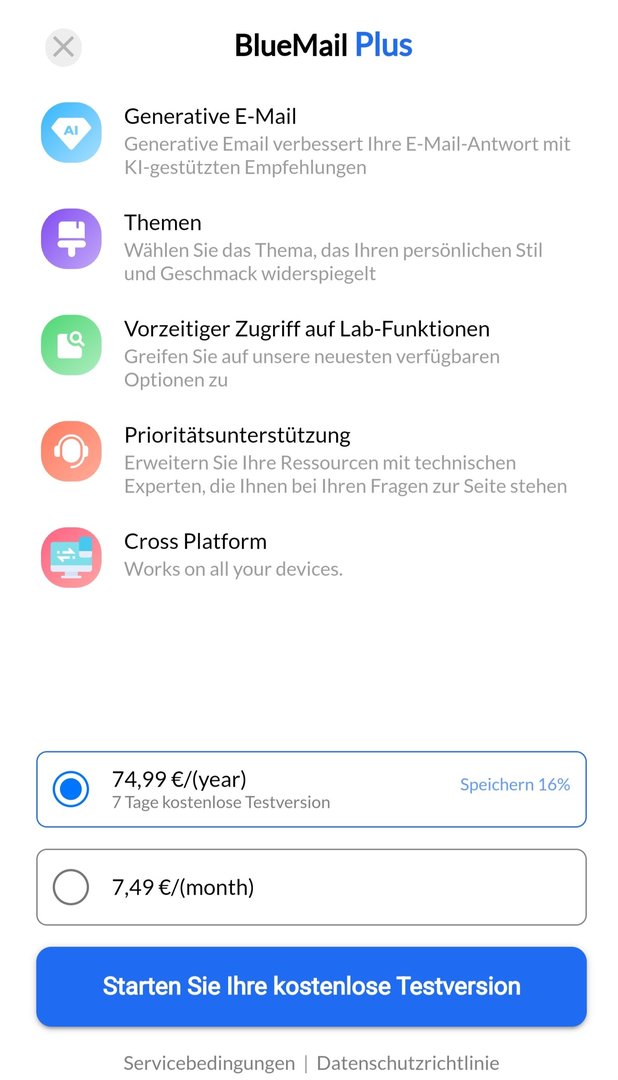
Task: Tap Starten Sie Ihre kostenlose Testversion
Action: click(311, 986)
